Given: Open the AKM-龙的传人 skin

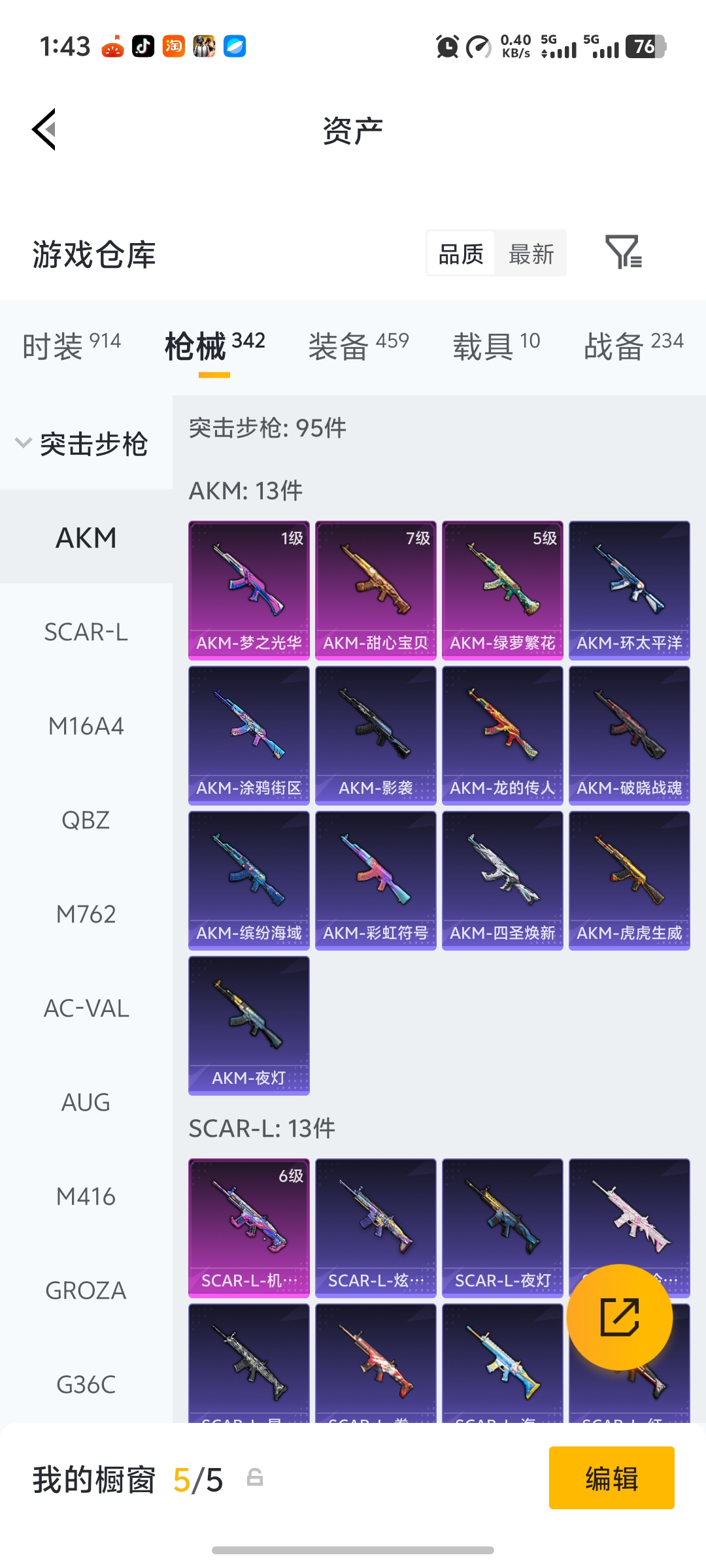Looking at the screenshot, I should pyautogui.click(x=502, y=735).
